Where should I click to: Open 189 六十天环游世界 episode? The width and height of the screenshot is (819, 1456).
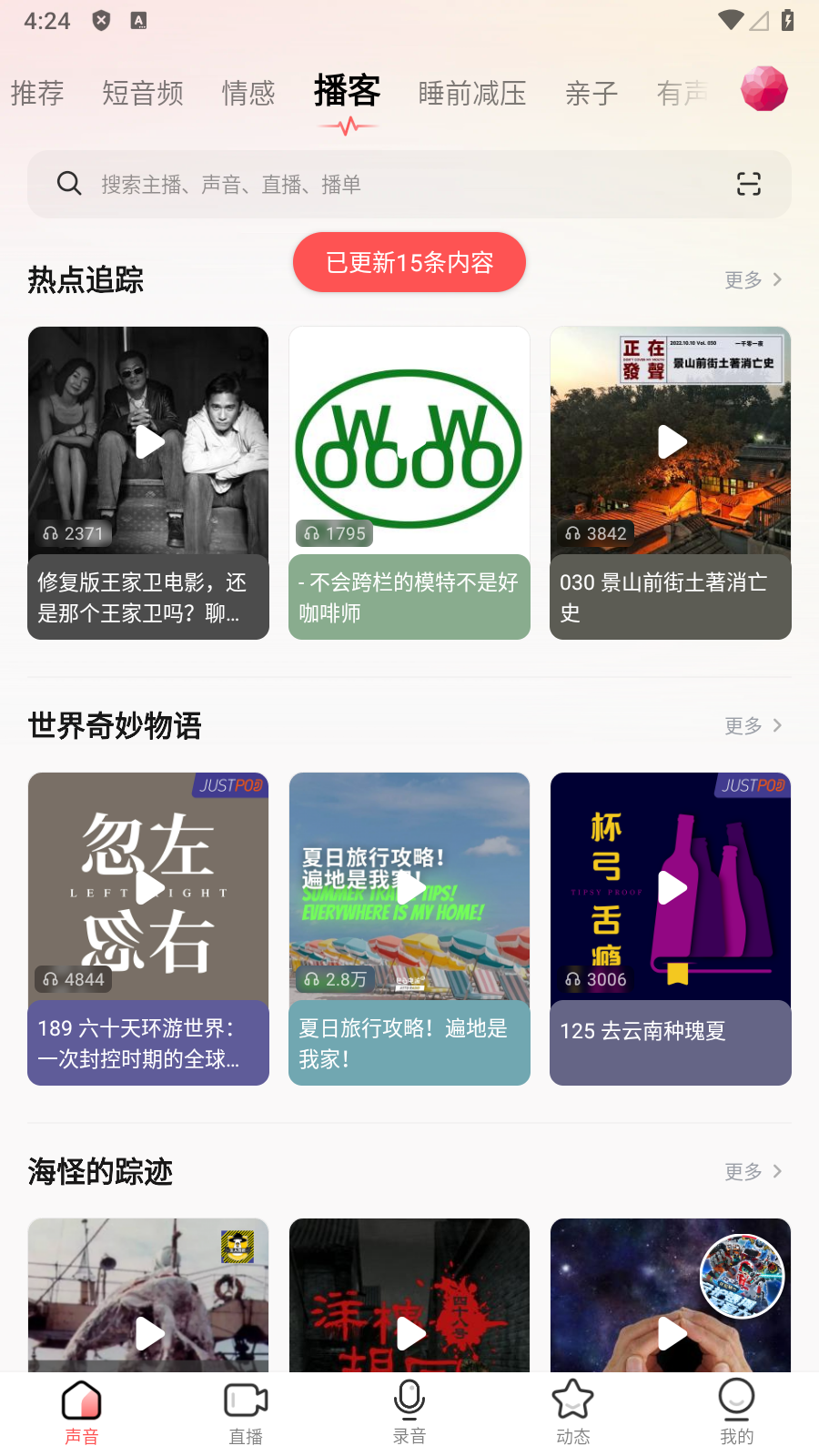[148, 889]
